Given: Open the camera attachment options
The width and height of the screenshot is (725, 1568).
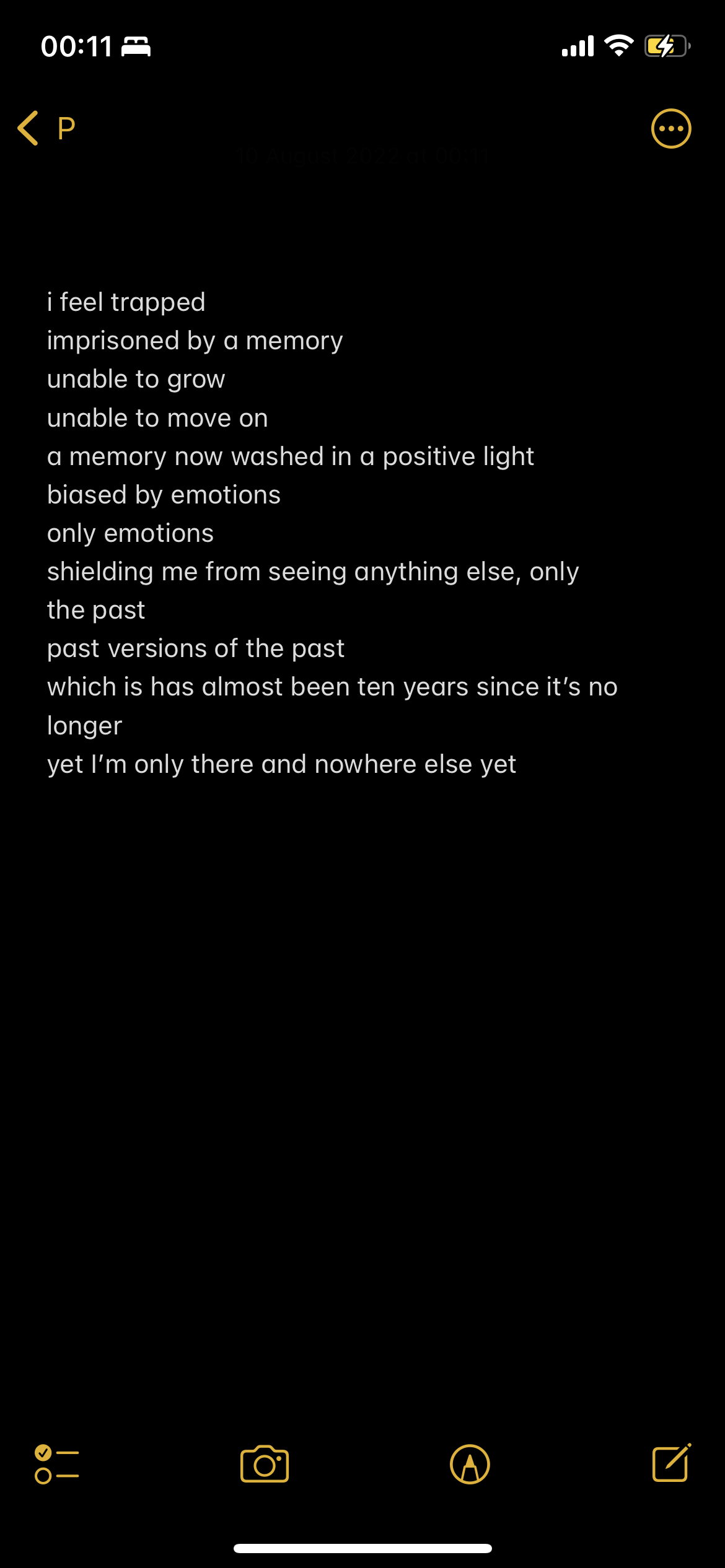Looking at the screenshot, I should click(265, 1464).
